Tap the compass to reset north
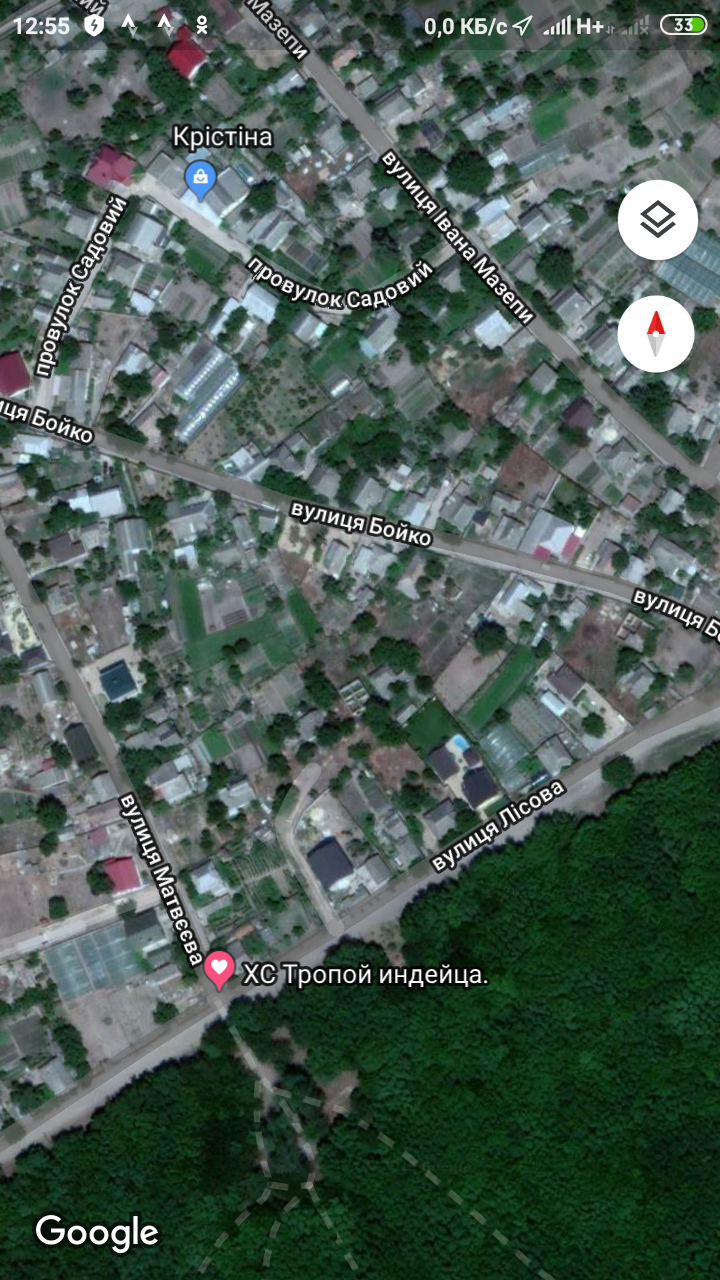 (x=657, y=334)
